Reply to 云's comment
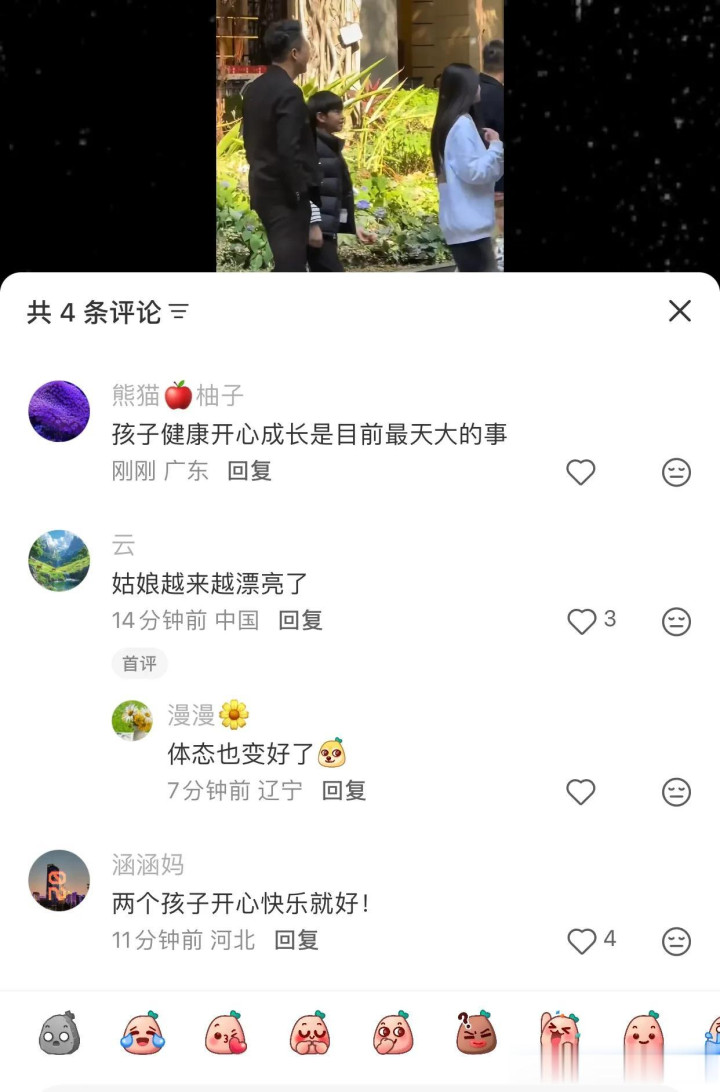 coord(300,620)
